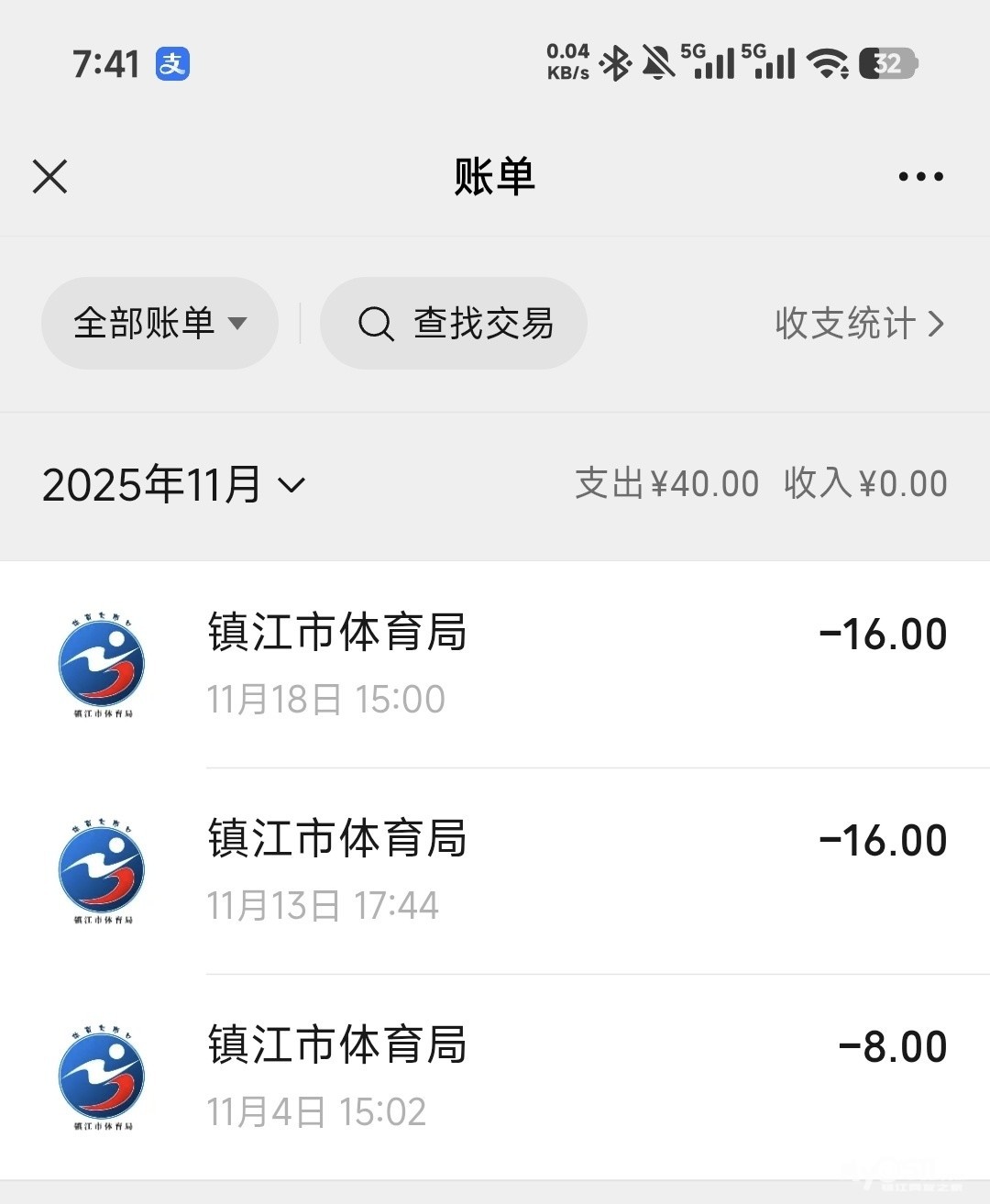Screen dimensions: 990x1204
Task: Open the 镇江市体育局 payment from 11月18日 15:00
Action: [x=495, y=665]
